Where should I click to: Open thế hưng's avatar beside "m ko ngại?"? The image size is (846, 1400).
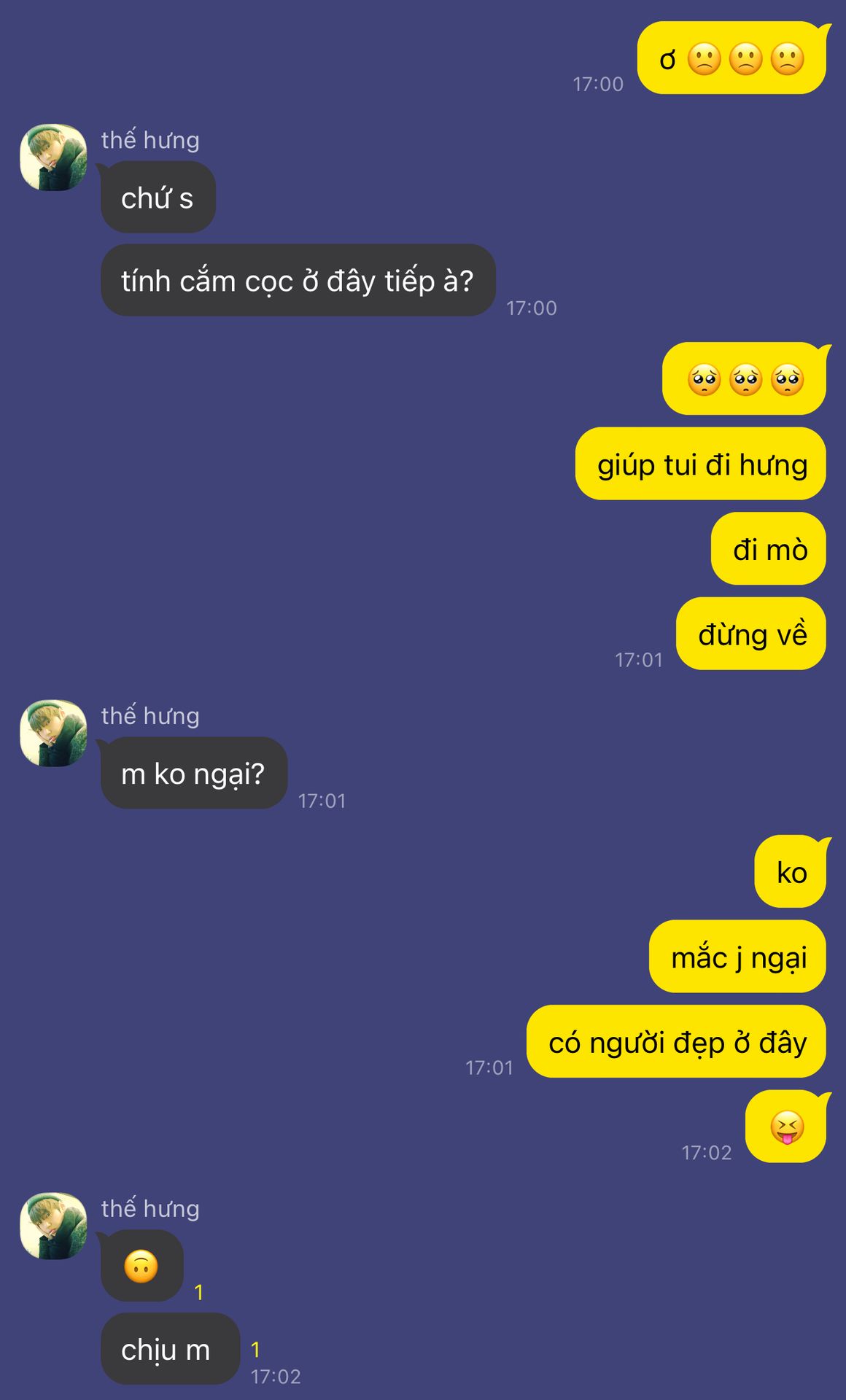click(x=53, y=734)
